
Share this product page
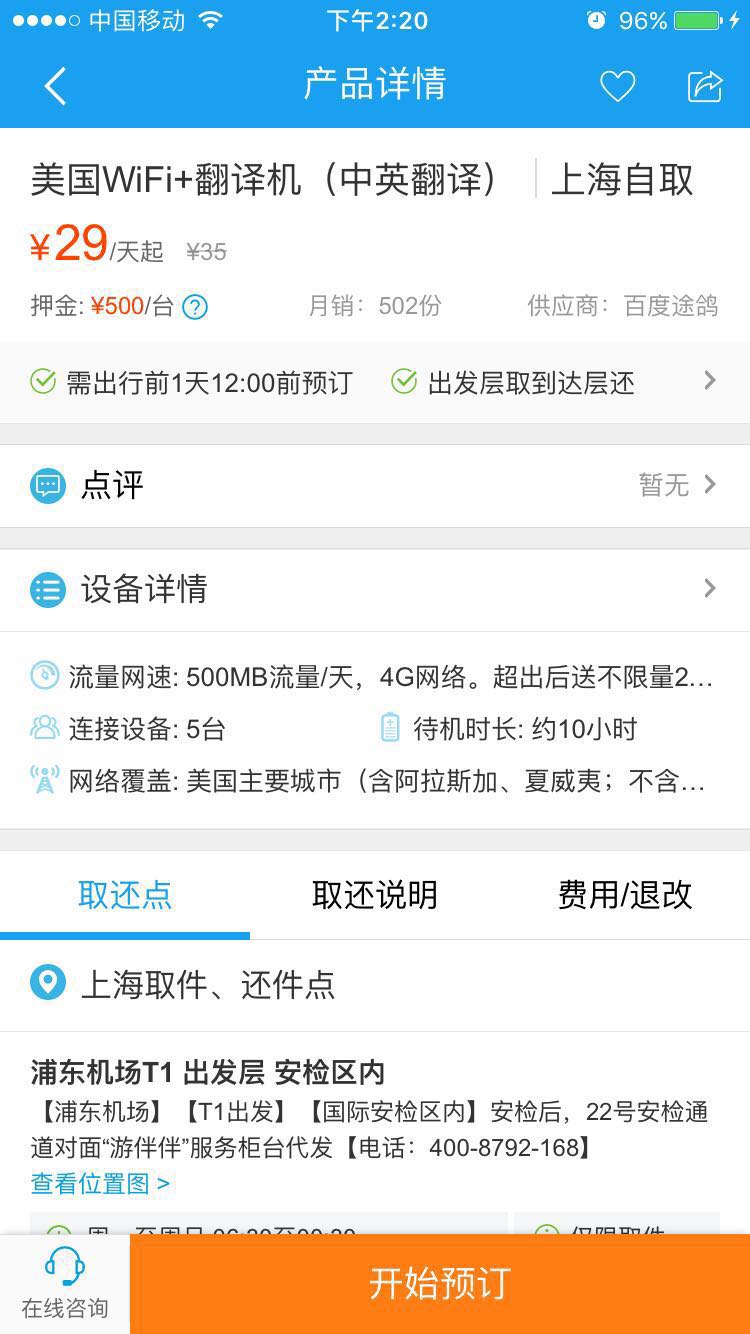[705, 86]
